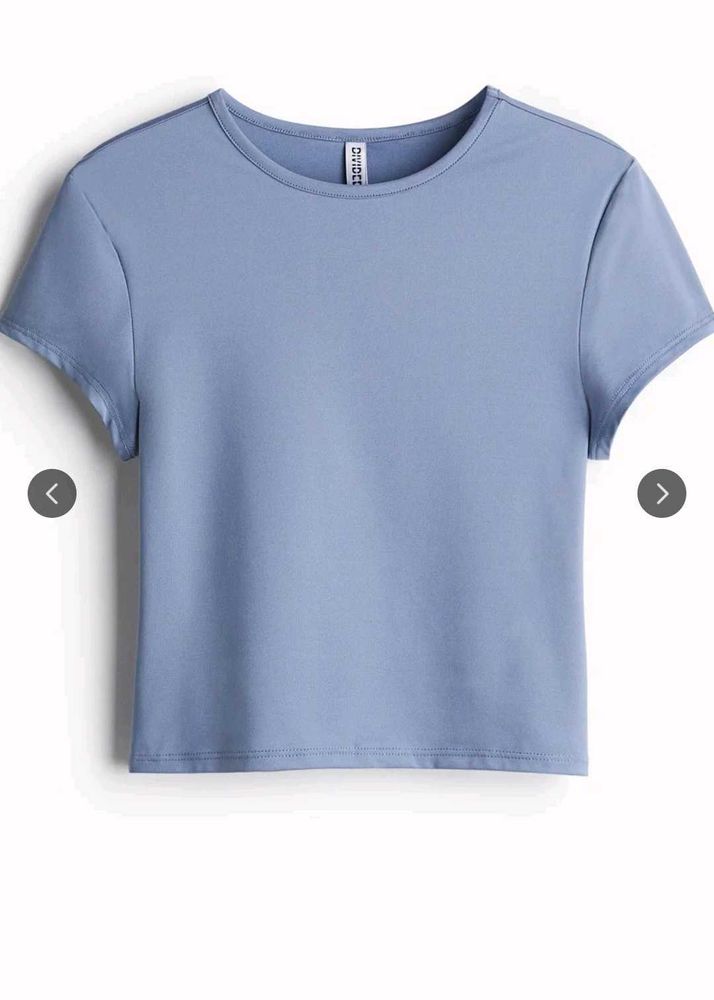
Task: Show the next product image
Action: [x=661, y=493]
